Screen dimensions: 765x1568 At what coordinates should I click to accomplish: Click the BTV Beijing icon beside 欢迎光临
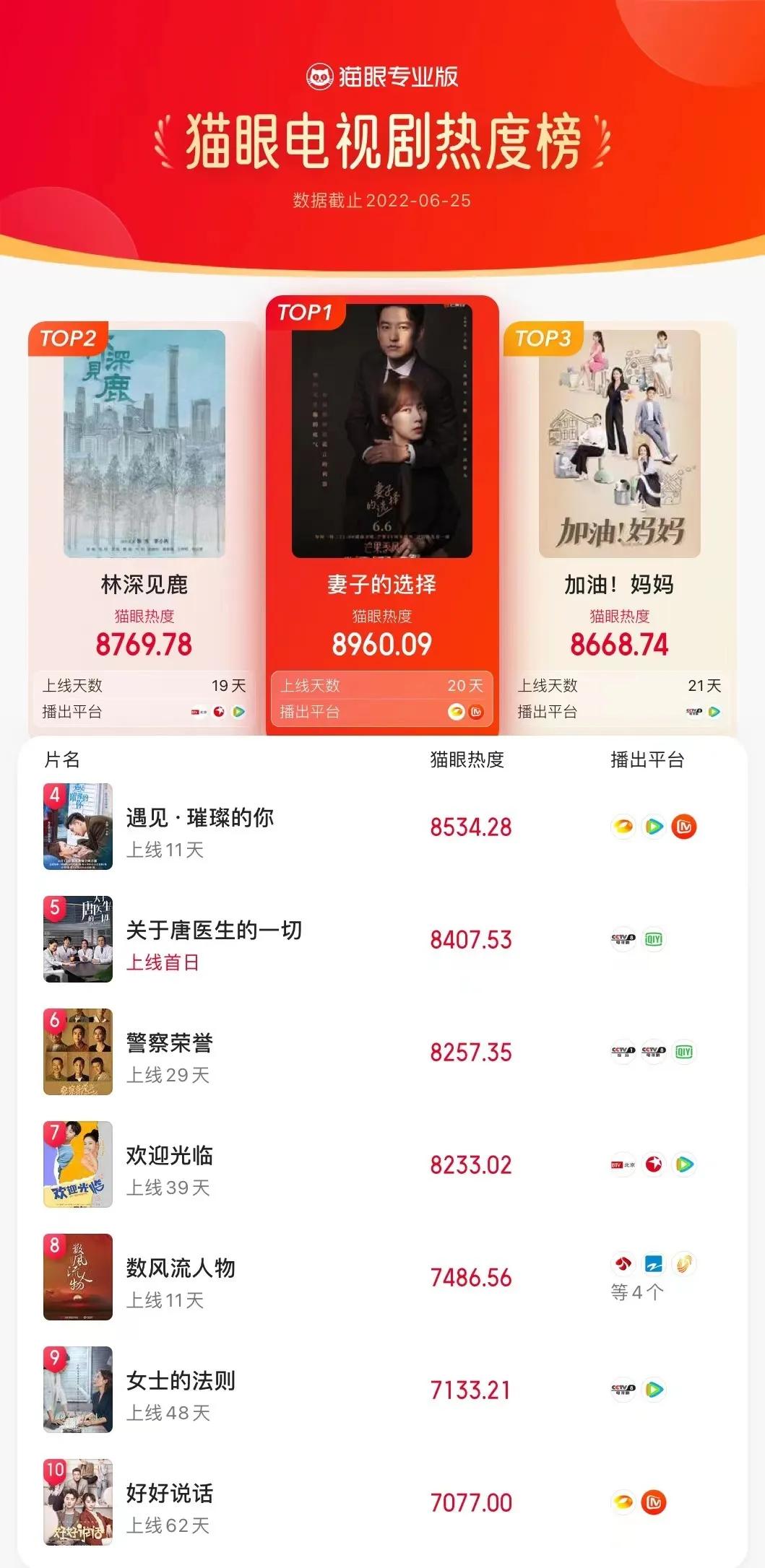pyautogui.click(x=623, y=1164)
